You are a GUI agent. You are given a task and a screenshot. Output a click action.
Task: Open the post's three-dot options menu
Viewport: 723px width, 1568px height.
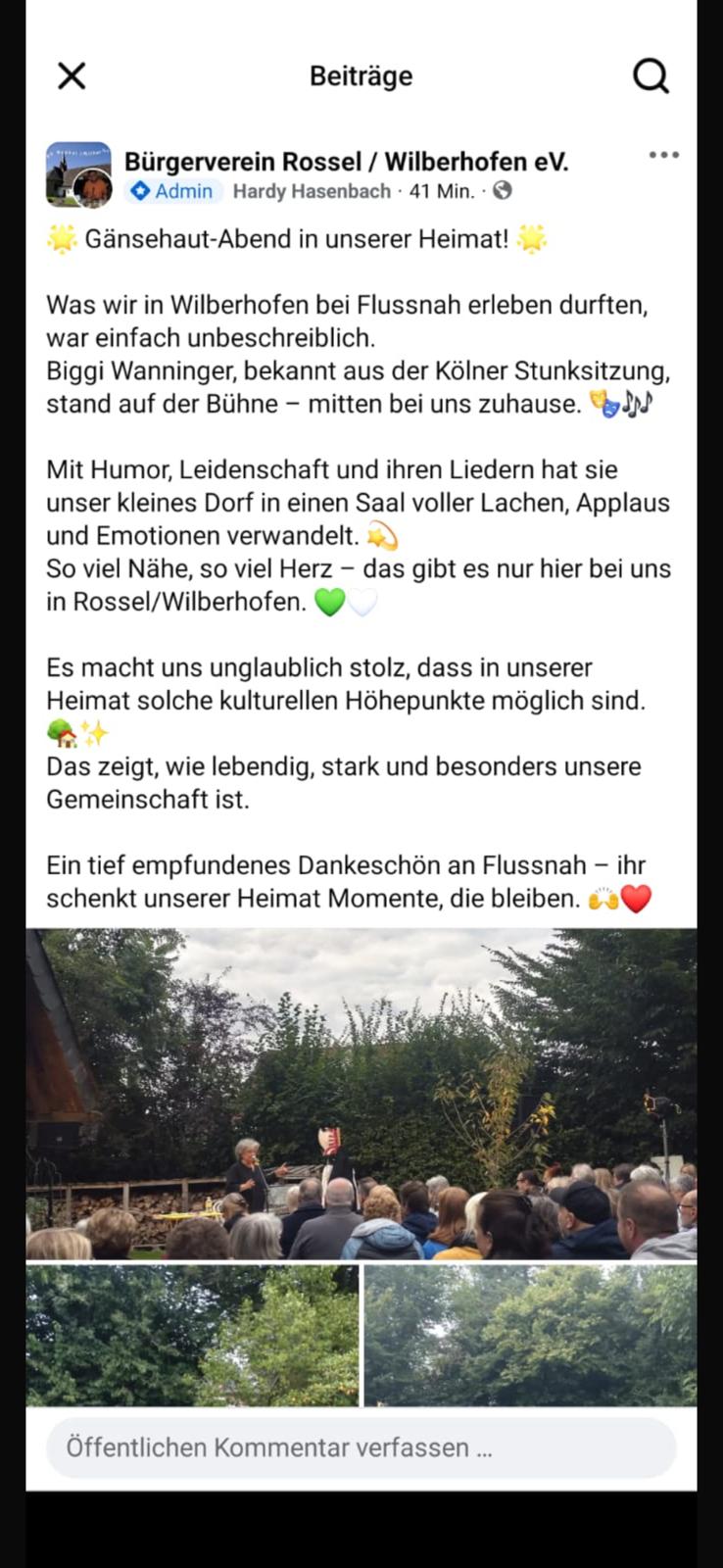pyautogui.click(x=663, y=155)
